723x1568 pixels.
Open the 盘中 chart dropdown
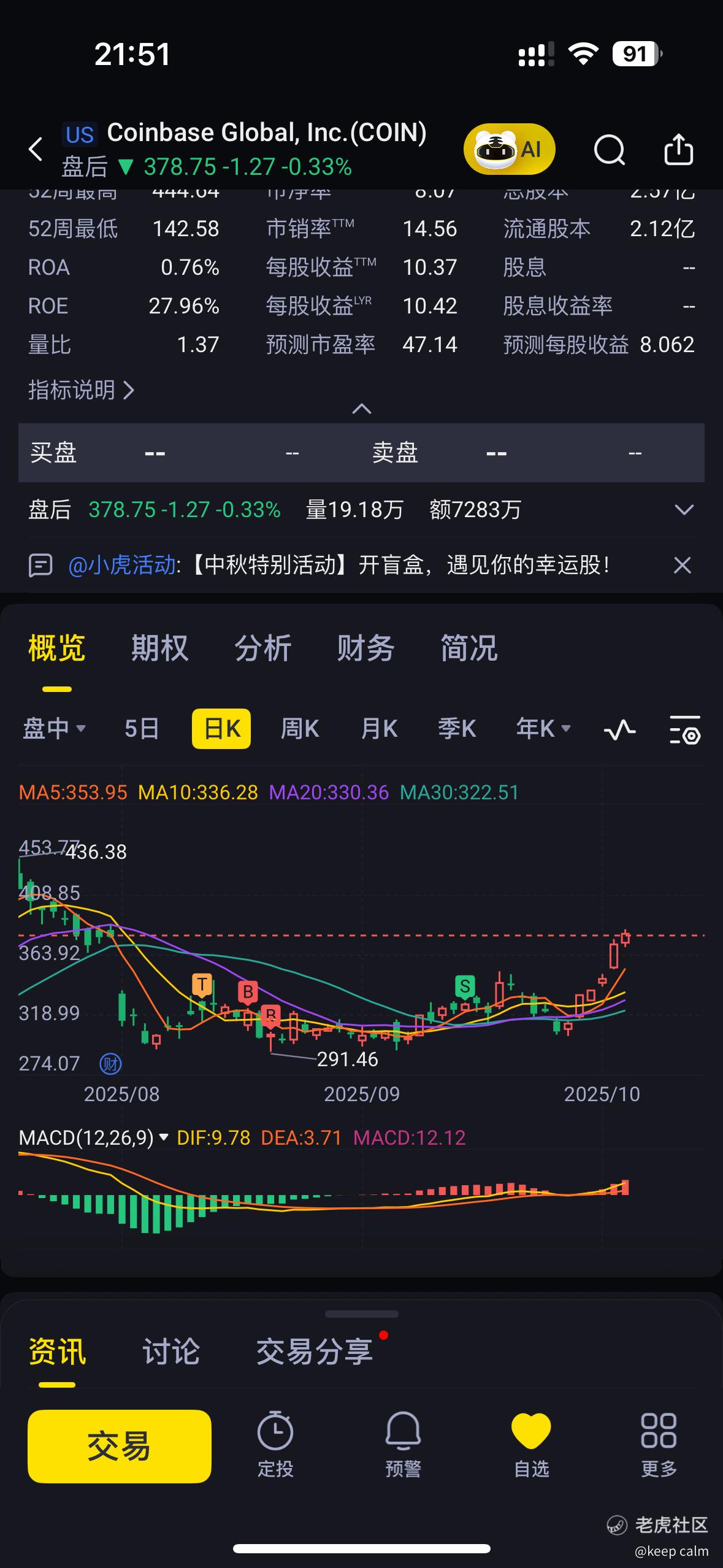coord(54,729)
